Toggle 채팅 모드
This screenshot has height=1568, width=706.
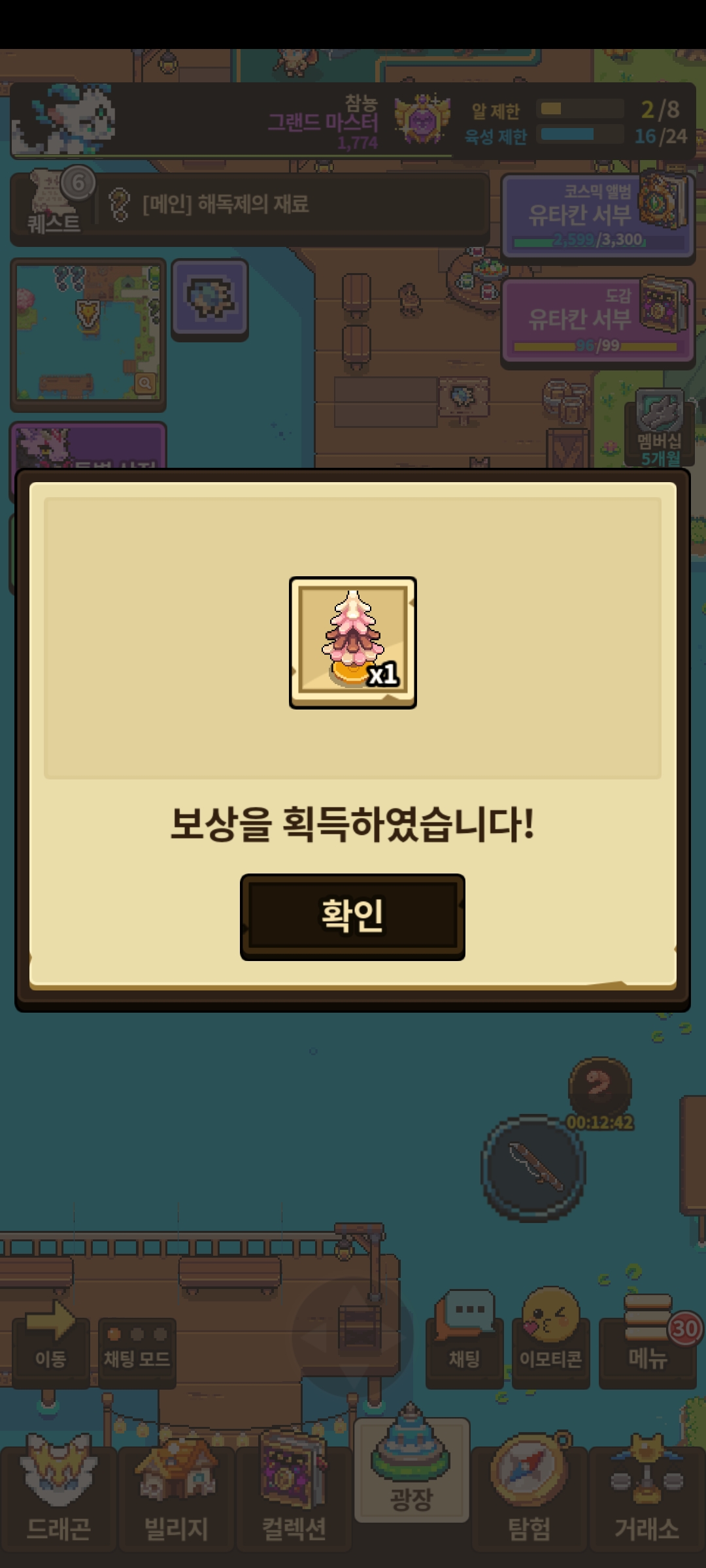tap(137, 1352)
